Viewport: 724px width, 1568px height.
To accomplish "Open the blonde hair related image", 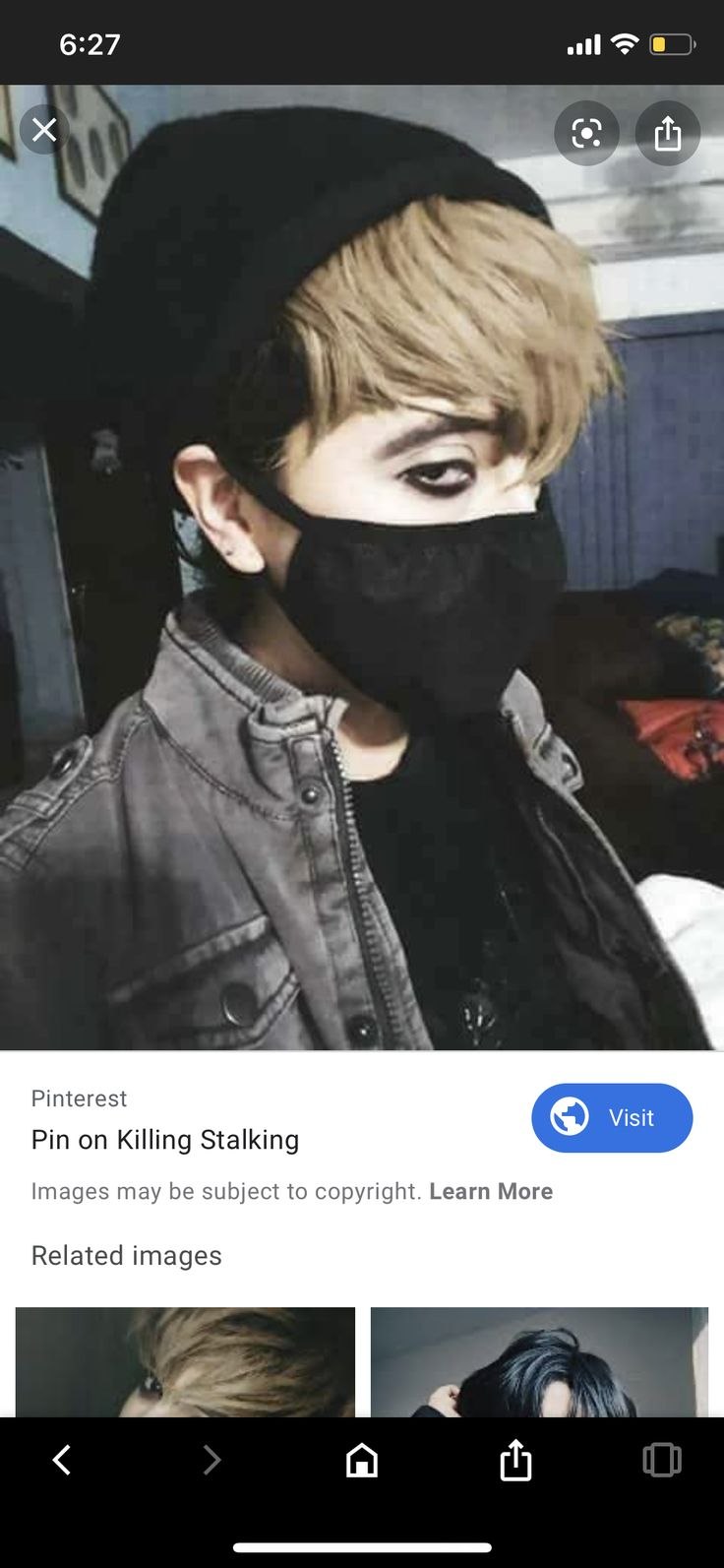I will 185,1361.
